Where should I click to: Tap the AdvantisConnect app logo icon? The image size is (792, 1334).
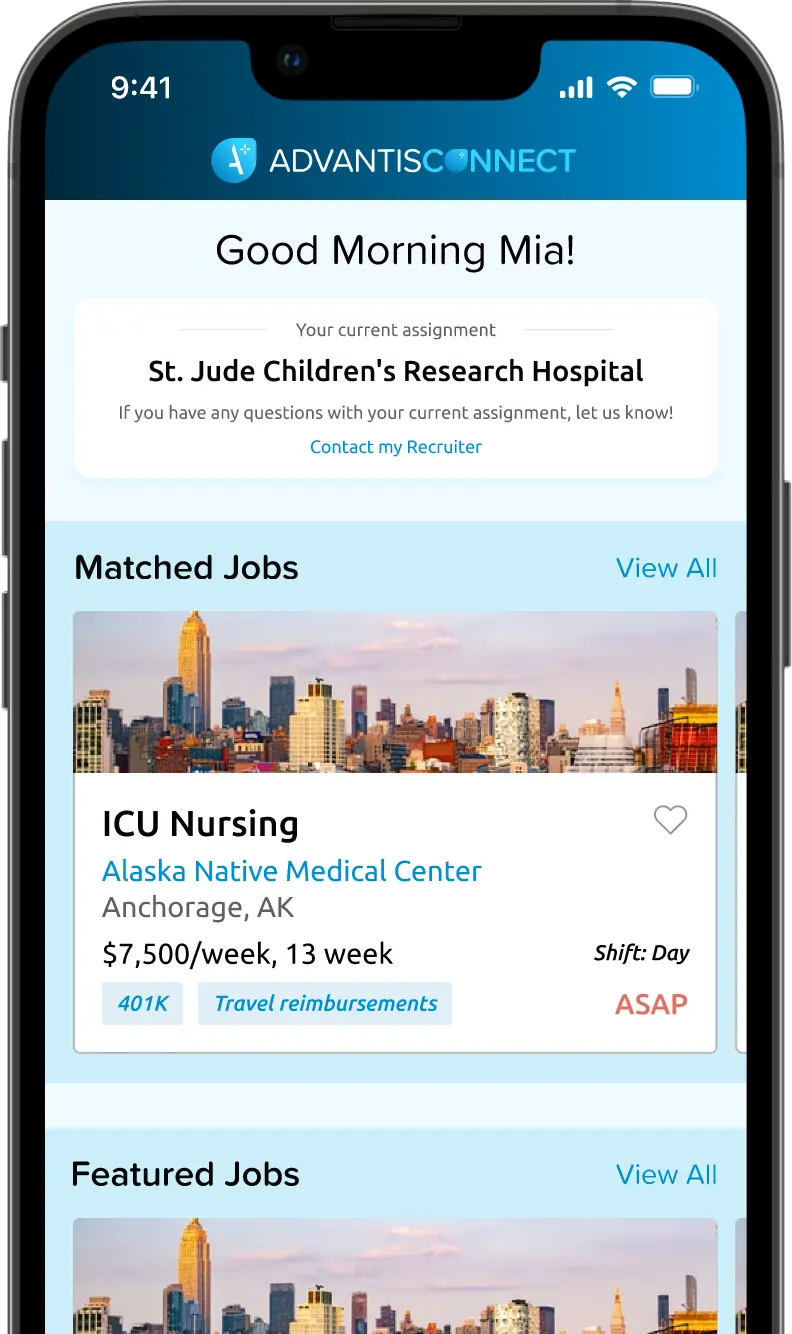coord(235,159)
